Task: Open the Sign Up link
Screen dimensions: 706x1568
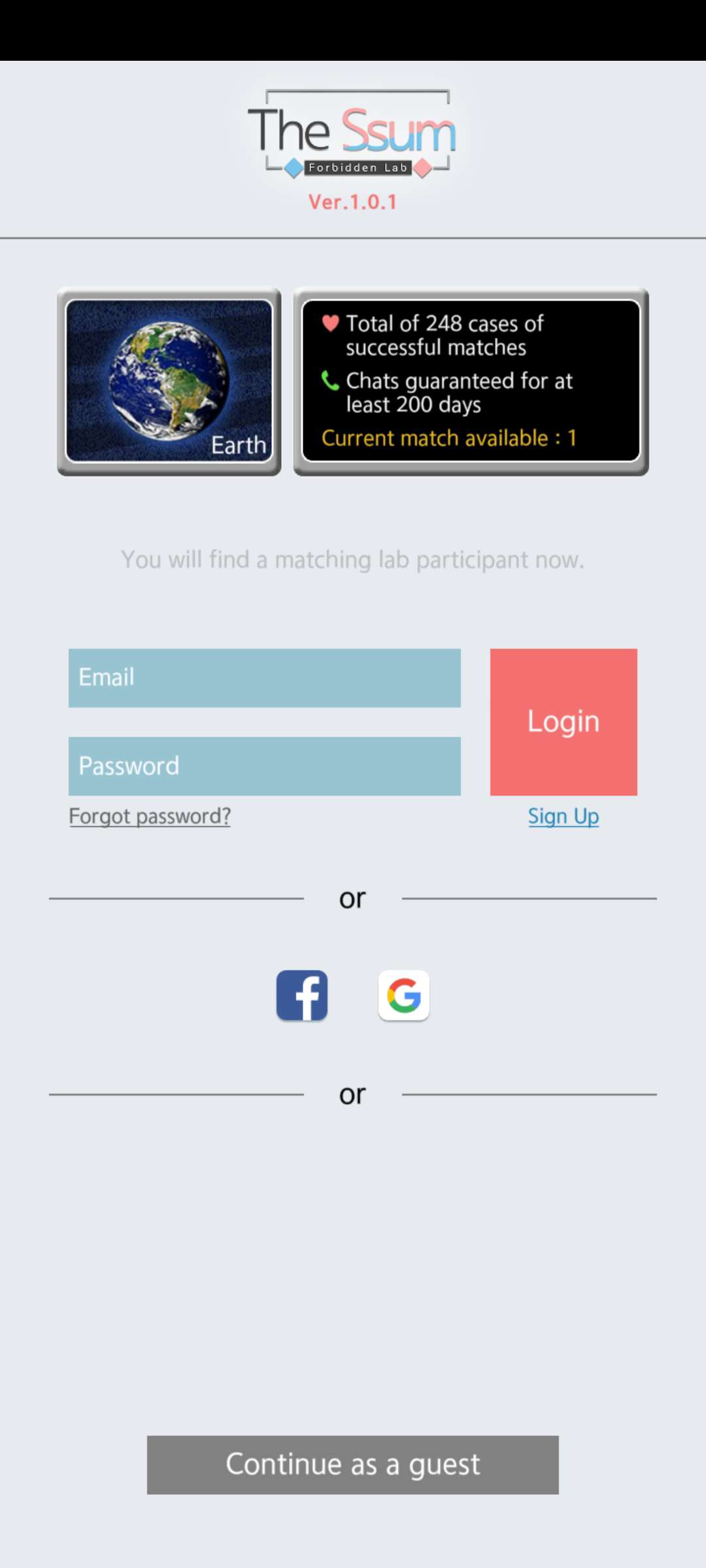Action: pos(563,816)
